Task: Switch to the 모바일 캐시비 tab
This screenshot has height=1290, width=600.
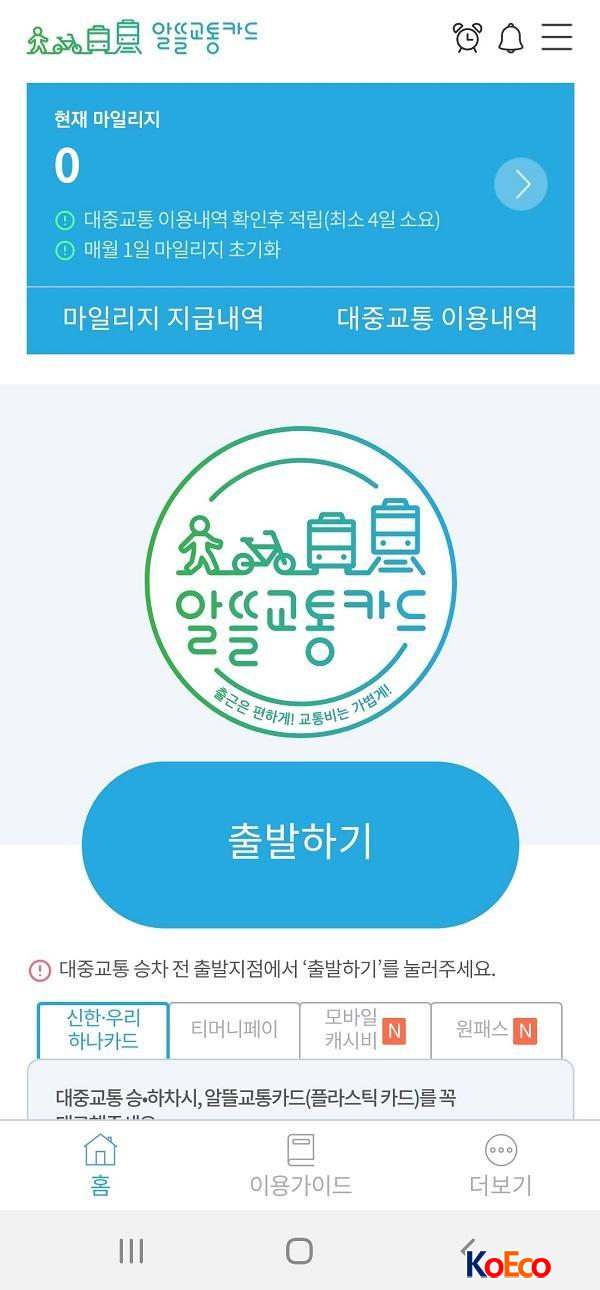Action: pos(365,1030)
